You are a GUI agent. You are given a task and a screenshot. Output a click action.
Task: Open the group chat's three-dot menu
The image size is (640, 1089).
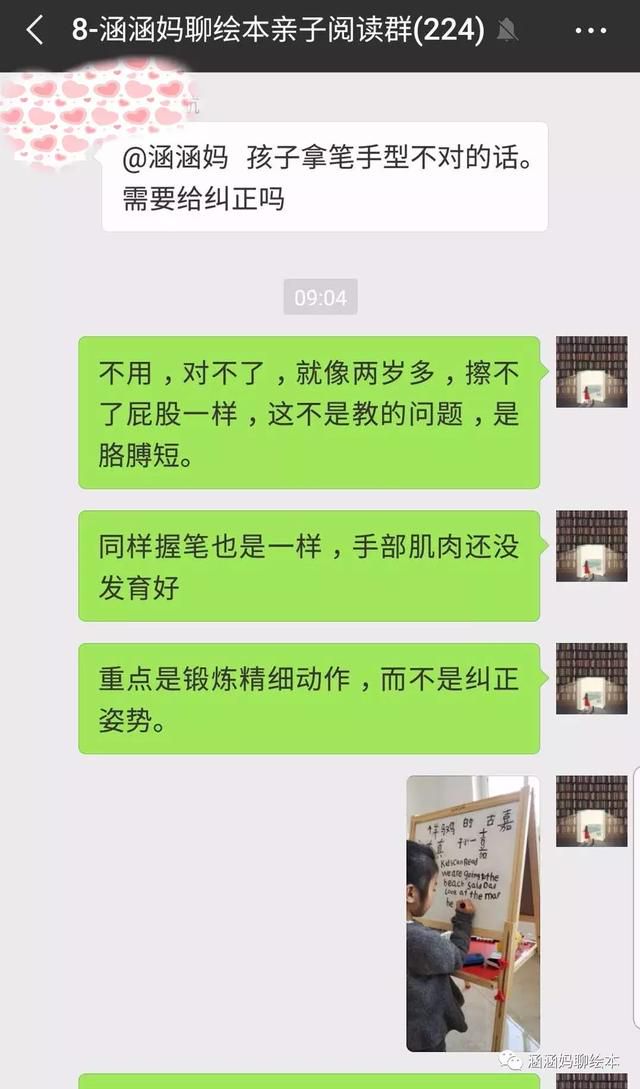tap(591, 31)
